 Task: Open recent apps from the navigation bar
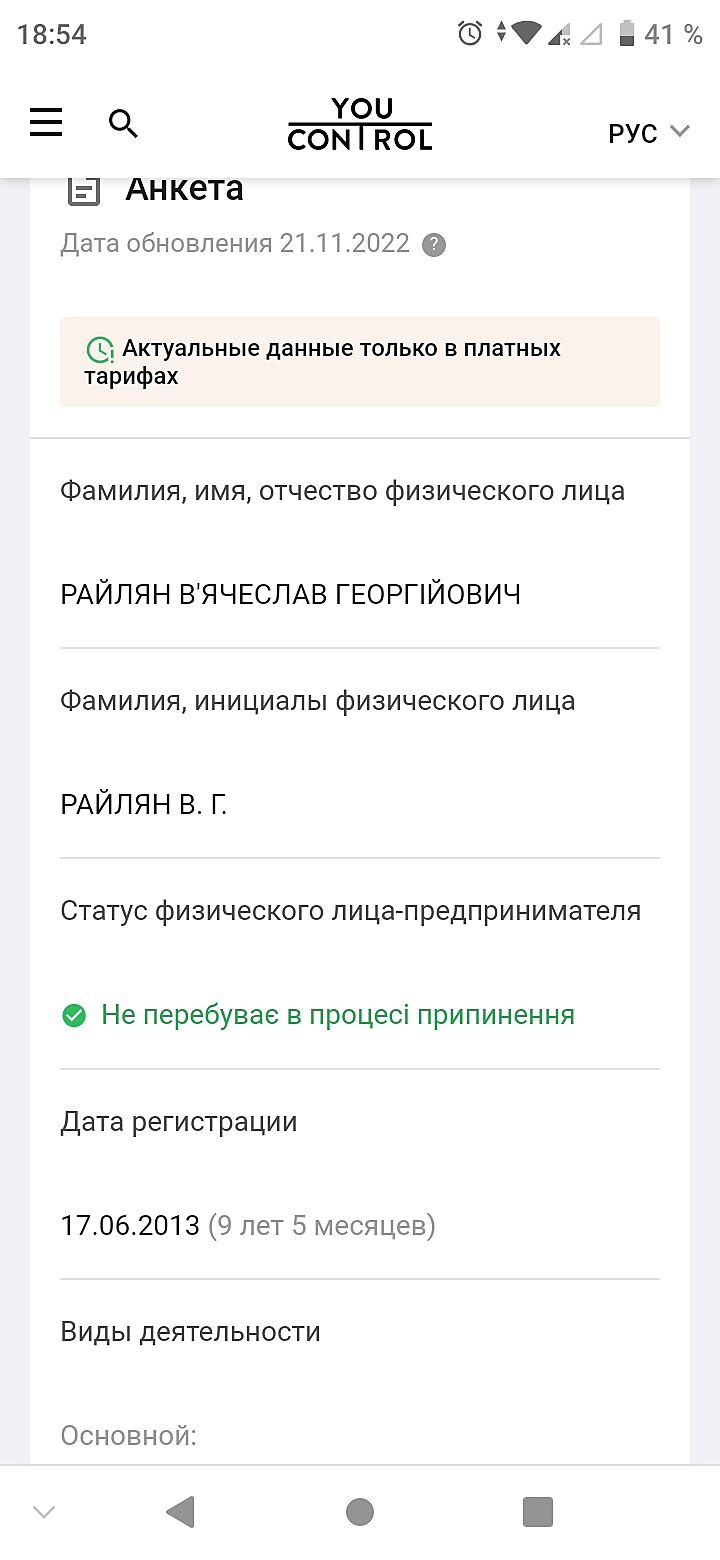(x=538, y=1511)
